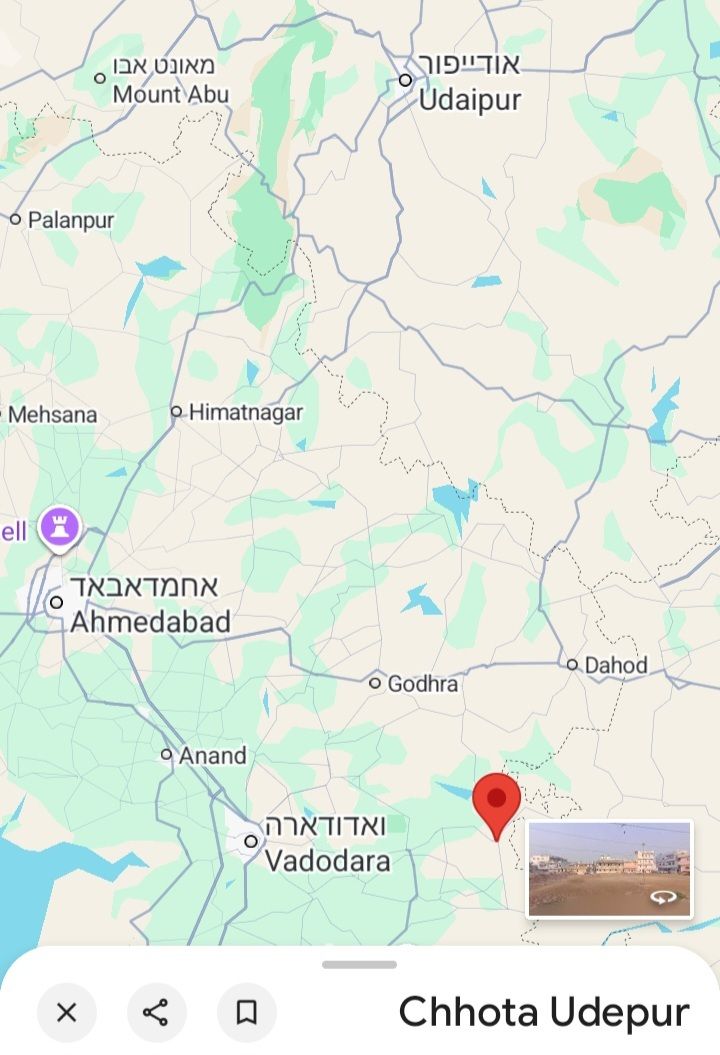
Task: Open the Chhota Udepur title card
Action: (544, 1013)
